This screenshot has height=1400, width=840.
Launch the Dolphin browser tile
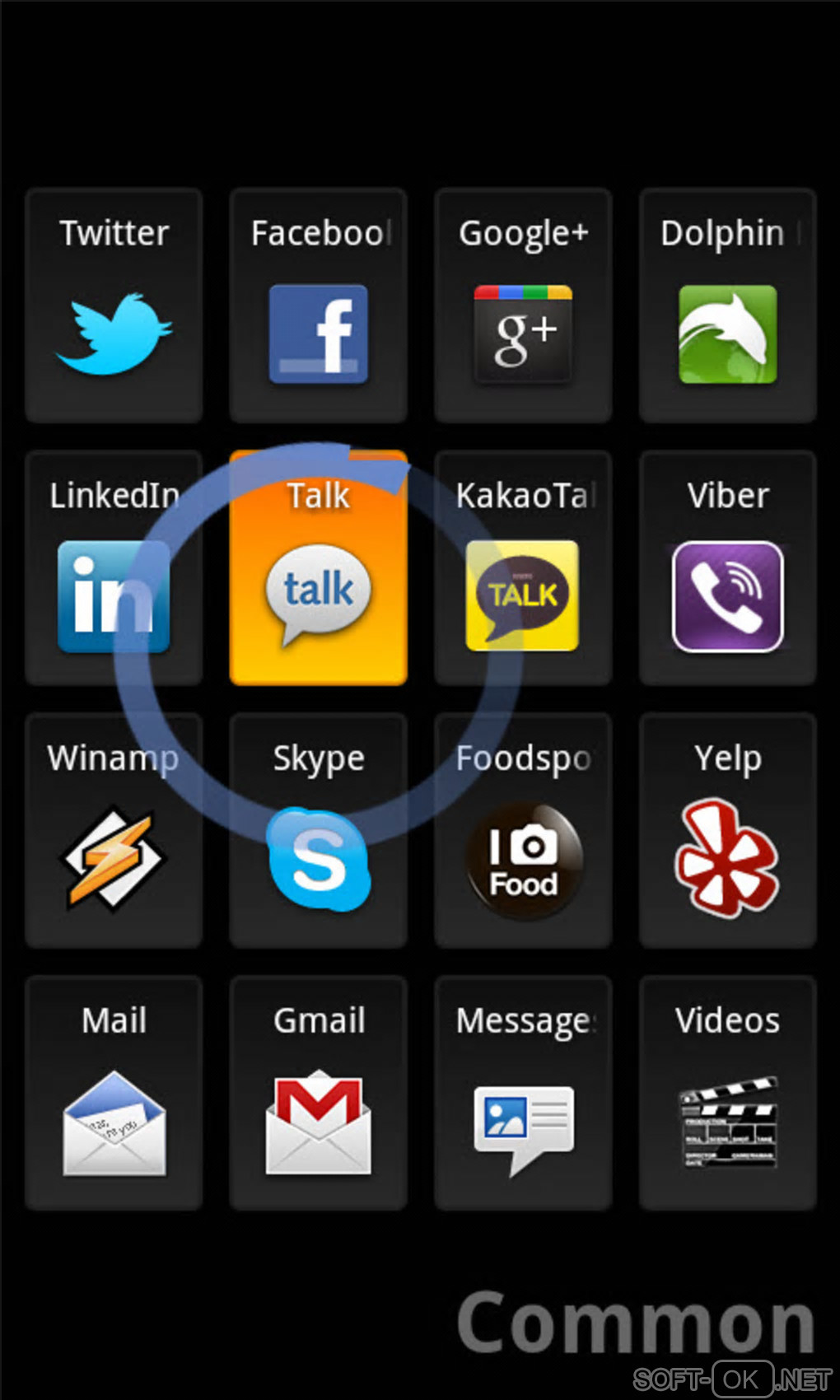click(x=727, y=306)
